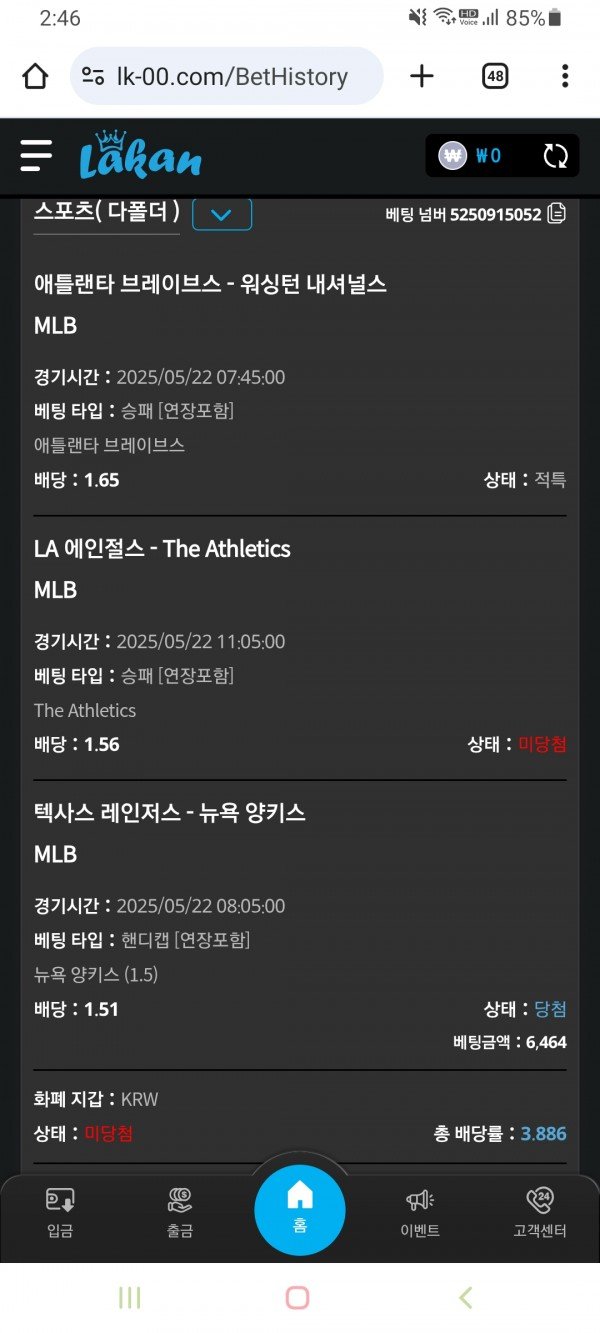Refresh the ₩0 balance
The image size is (600, 1333).
(x=555, y=156)
